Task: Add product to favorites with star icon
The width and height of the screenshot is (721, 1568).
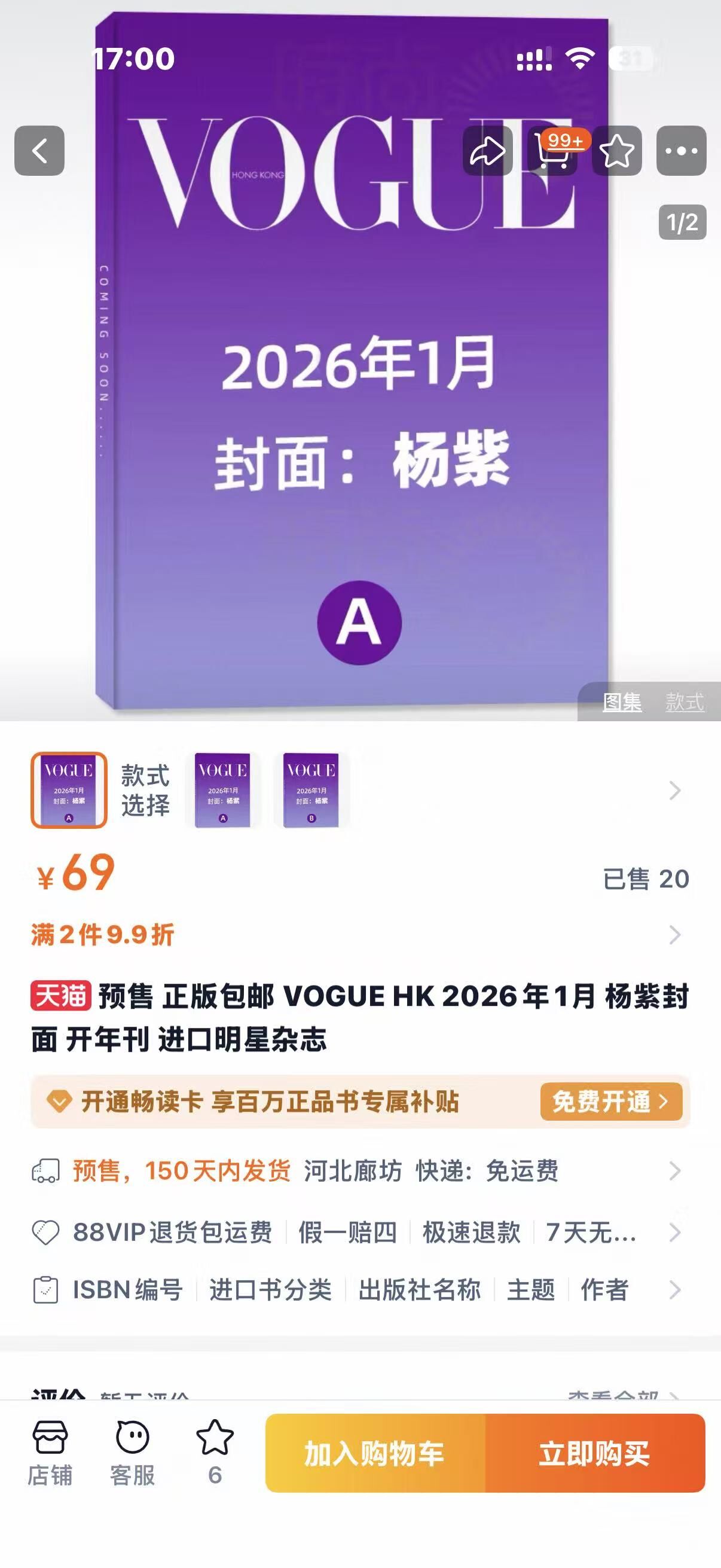Action: point(616,151)
